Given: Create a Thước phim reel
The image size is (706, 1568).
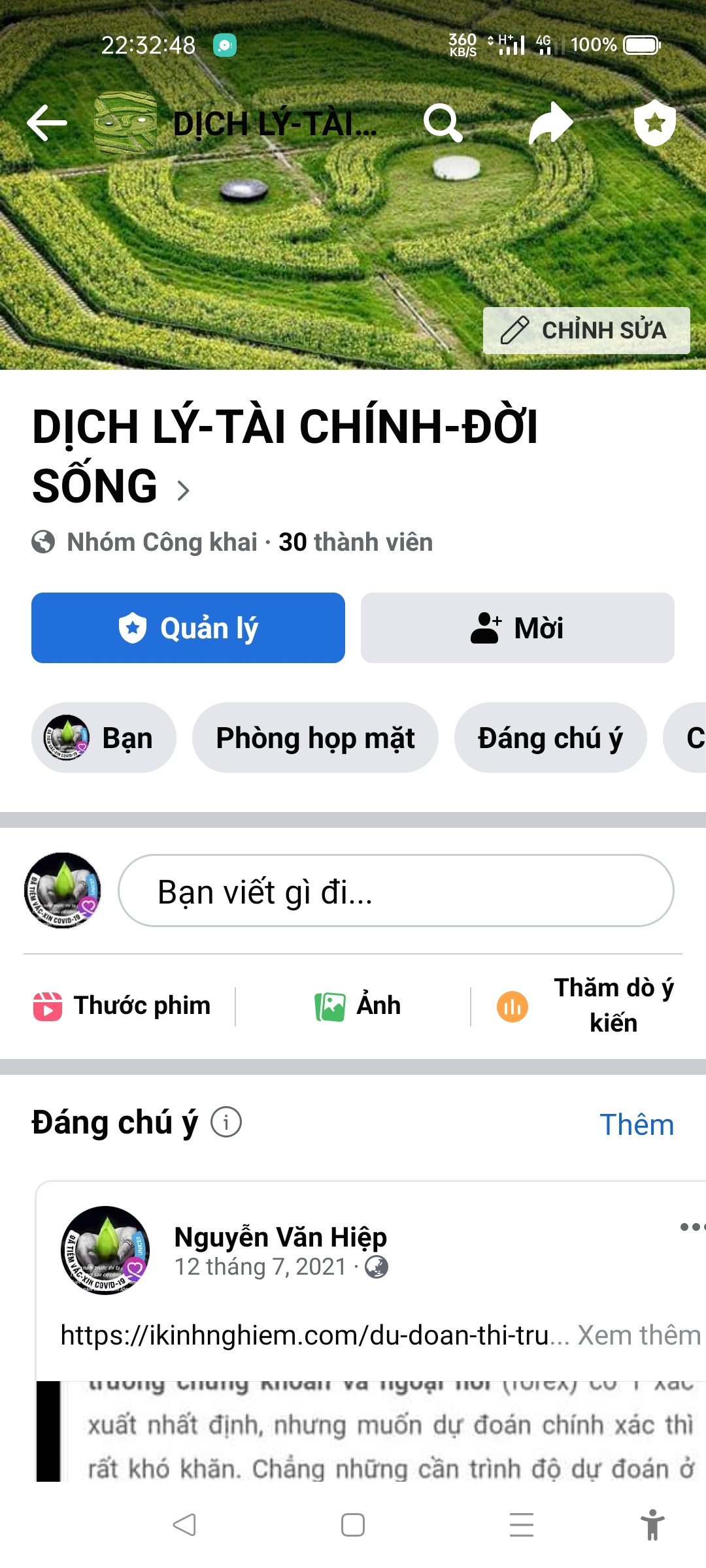Looking at the screenshot, I should pyautogui.click(x=123, y=1006).
